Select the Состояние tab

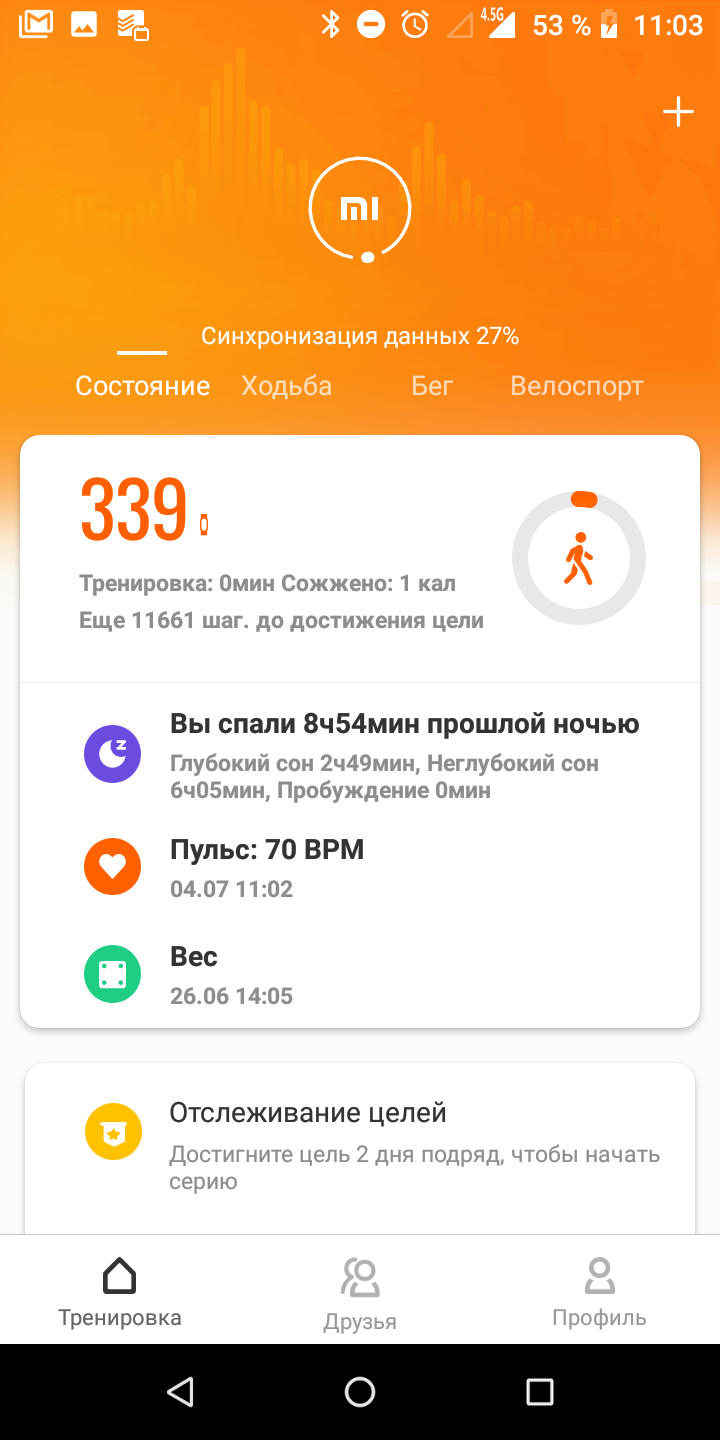tap(143, 386)
